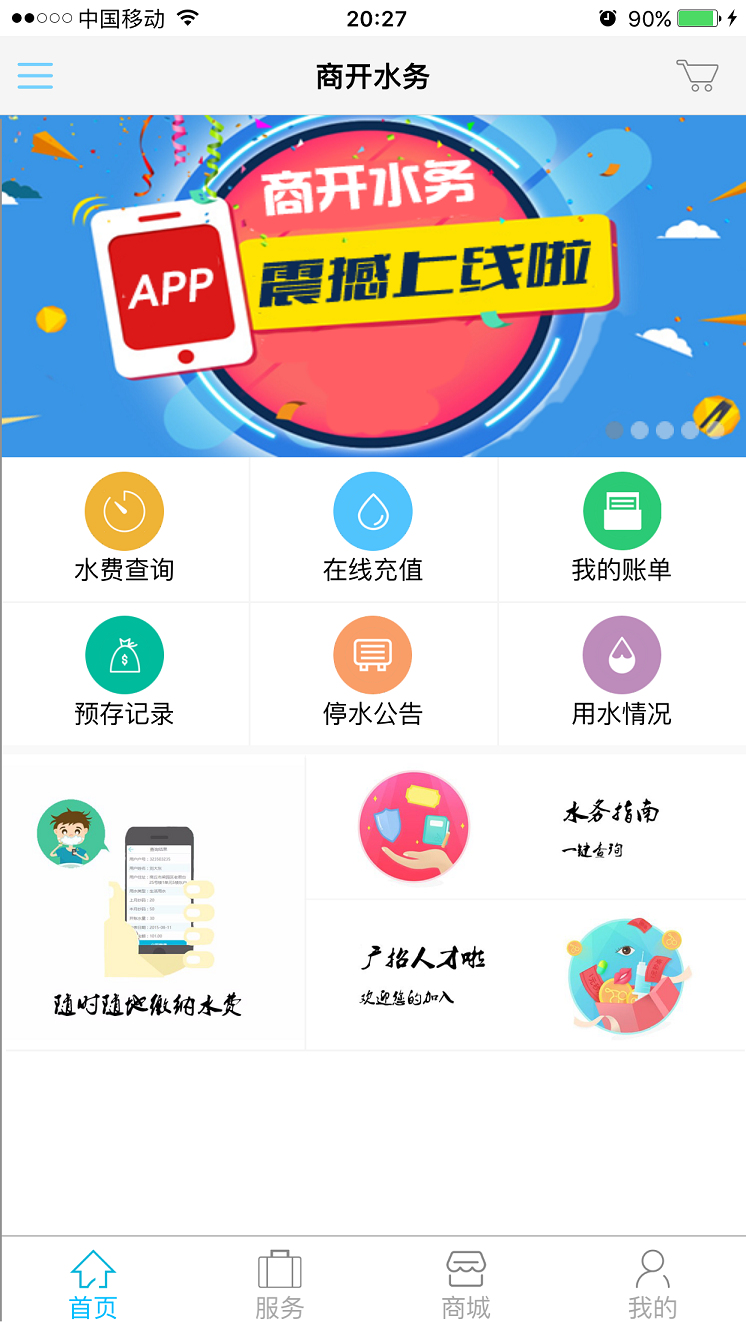746x1325 pixels.
Task: Select 在线充值 online recharge
Action: pos(373,530)
